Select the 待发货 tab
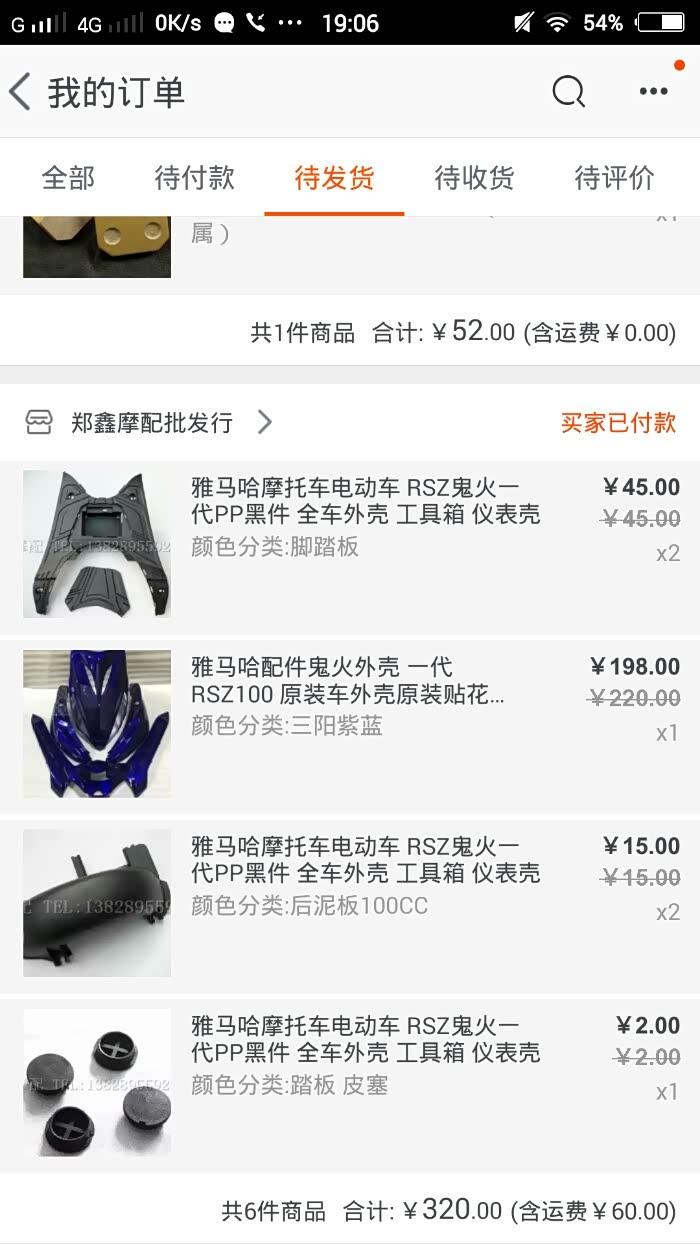This screenshot has width=700, height=1244. [334, 178]
